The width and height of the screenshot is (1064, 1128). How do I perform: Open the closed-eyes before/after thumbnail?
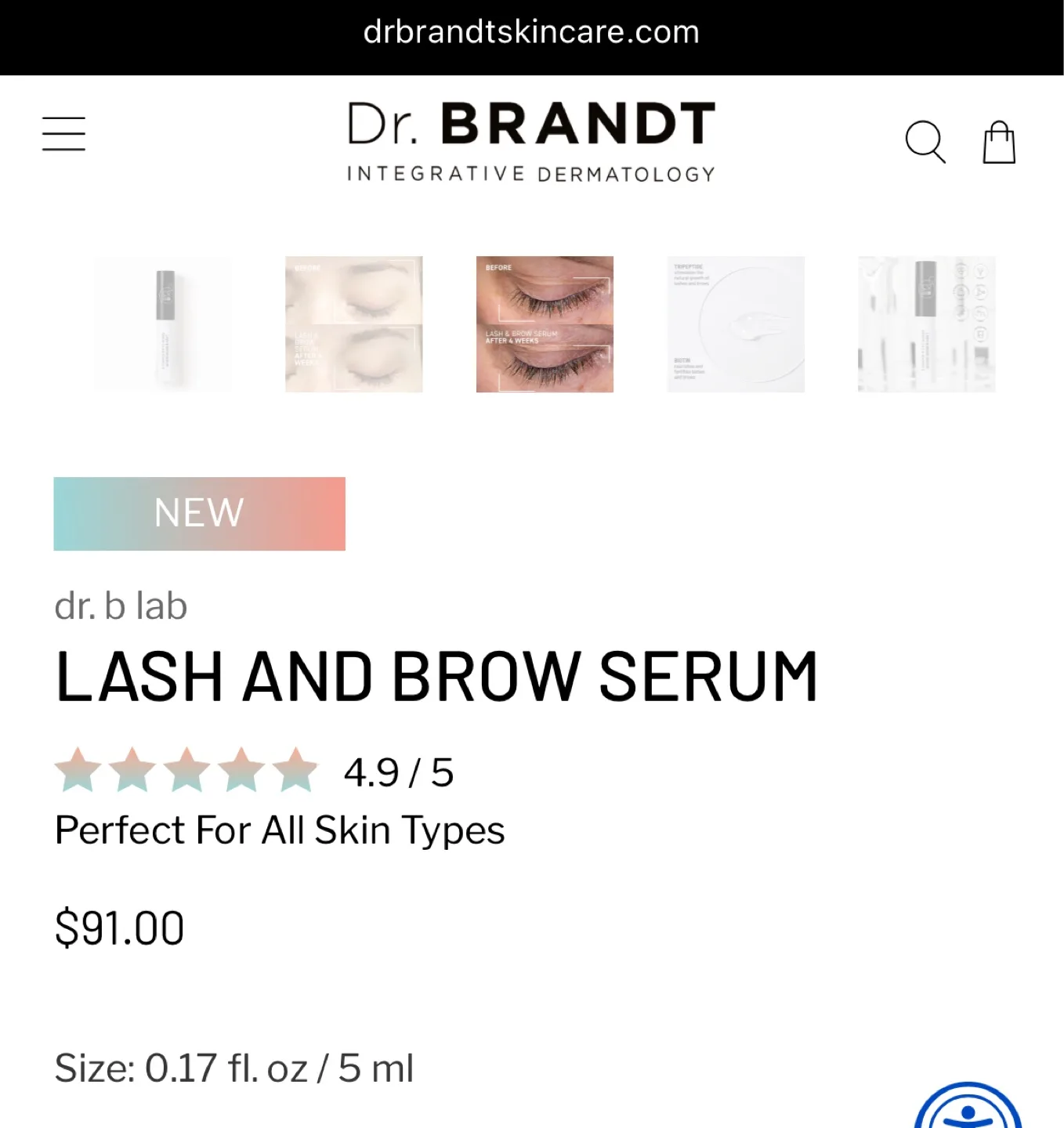pos(353,324)
